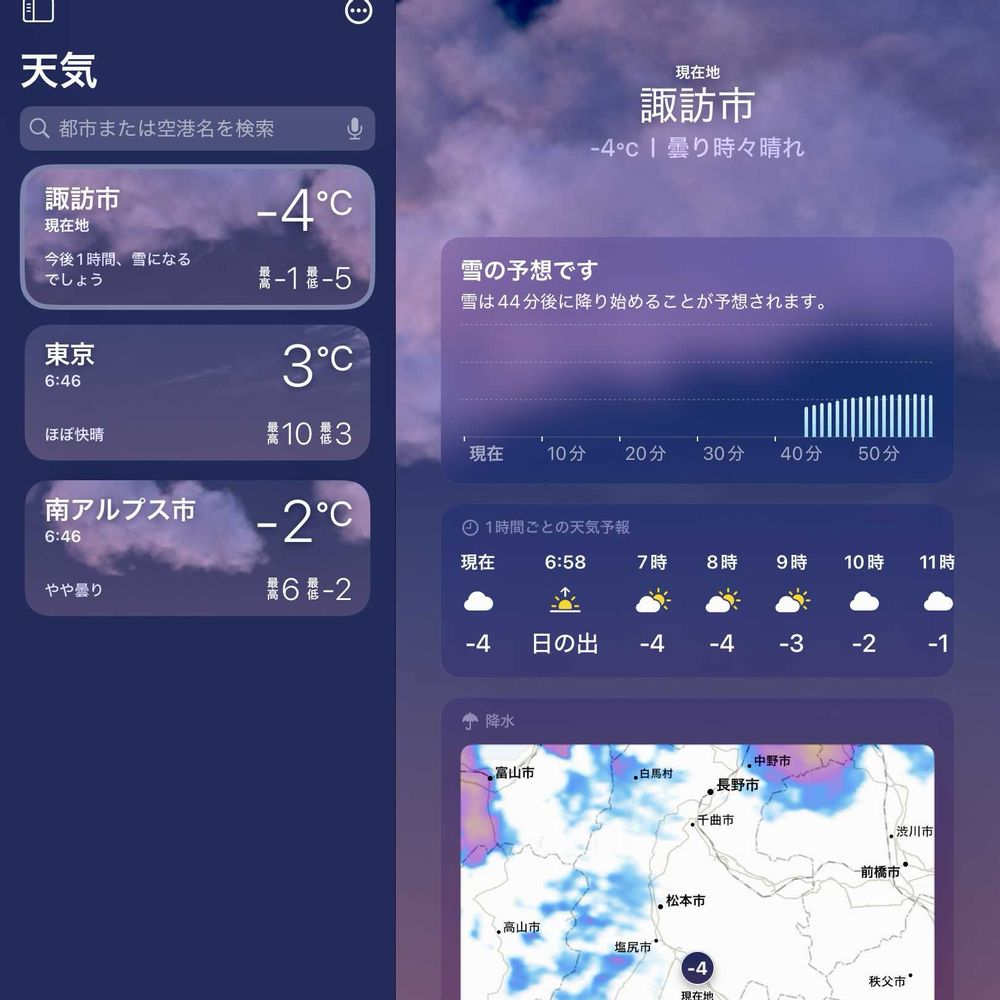Start voice search with the microphone

[x=355, y=128]
